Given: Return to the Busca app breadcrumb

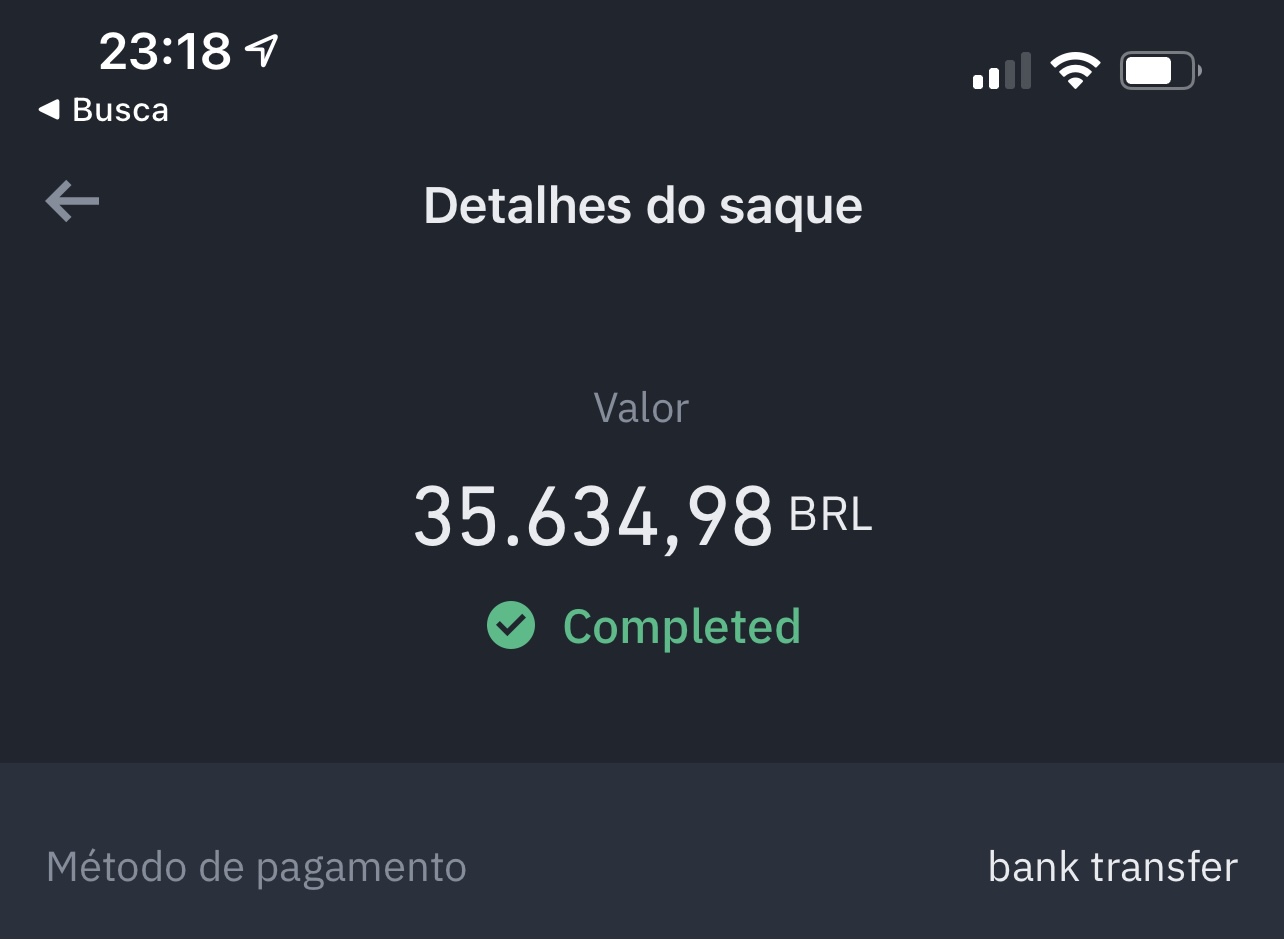Looking at the screenshot, I should coord(103,109).
